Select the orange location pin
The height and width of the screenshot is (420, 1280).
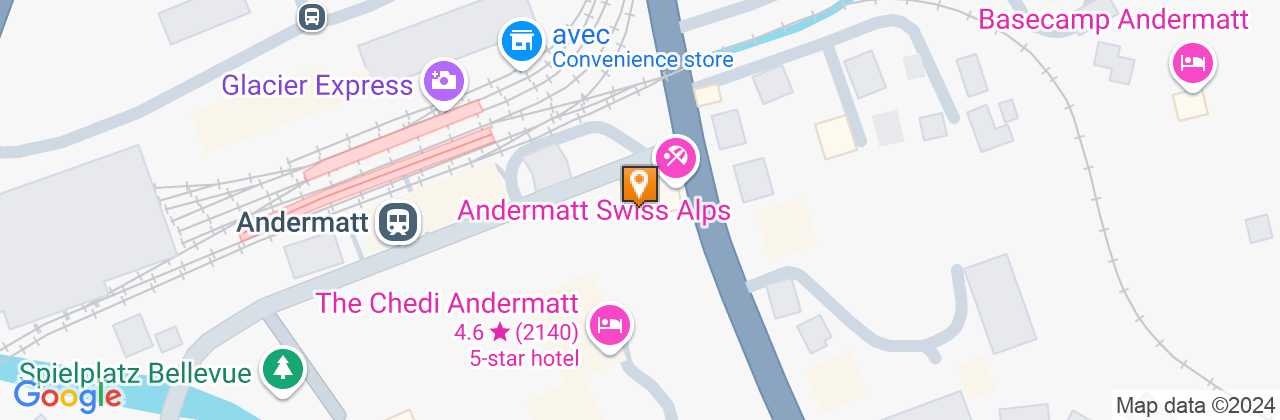640,184
